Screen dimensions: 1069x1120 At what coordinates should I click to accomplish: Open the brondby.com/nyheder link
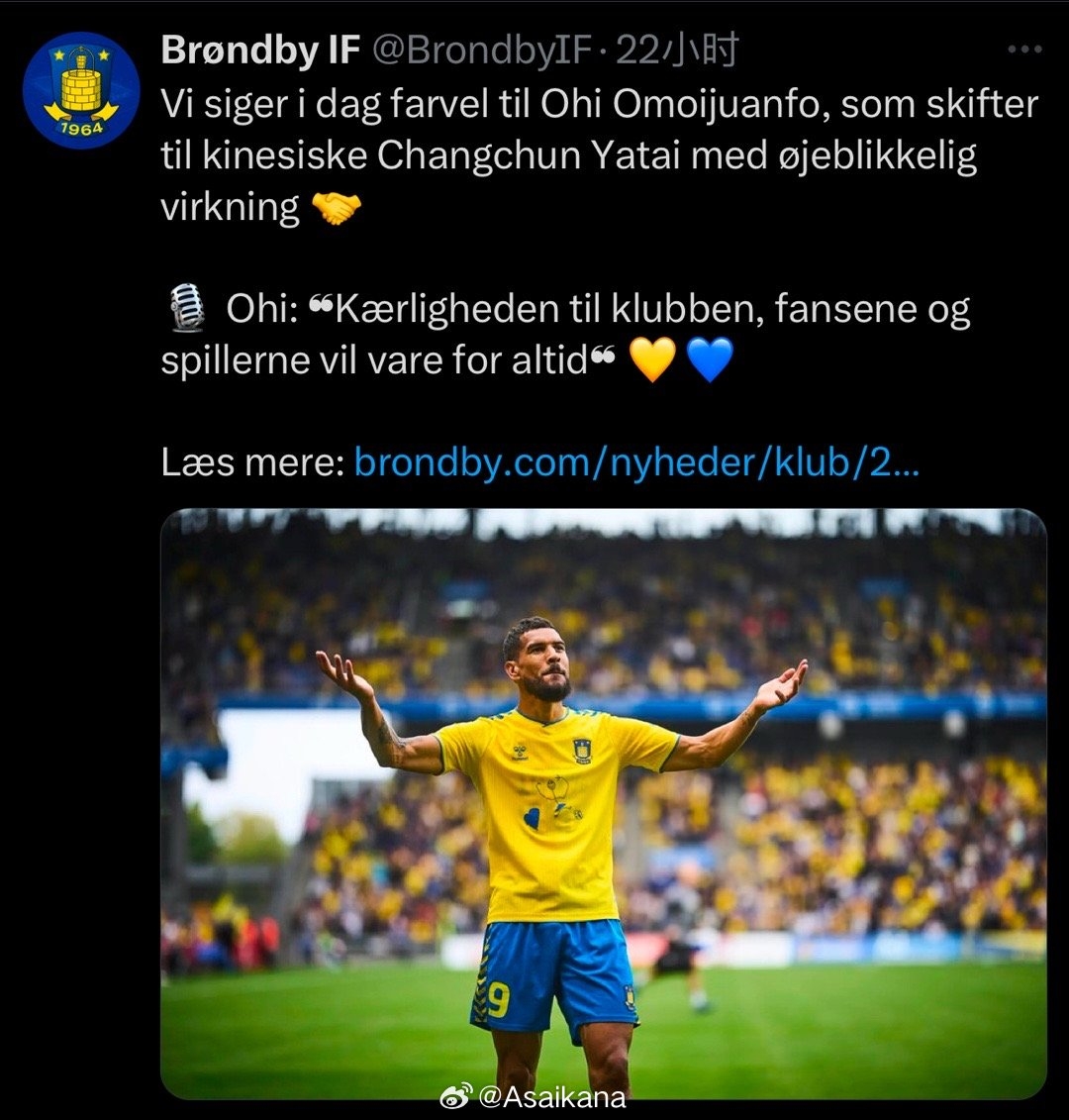[636, 462]
